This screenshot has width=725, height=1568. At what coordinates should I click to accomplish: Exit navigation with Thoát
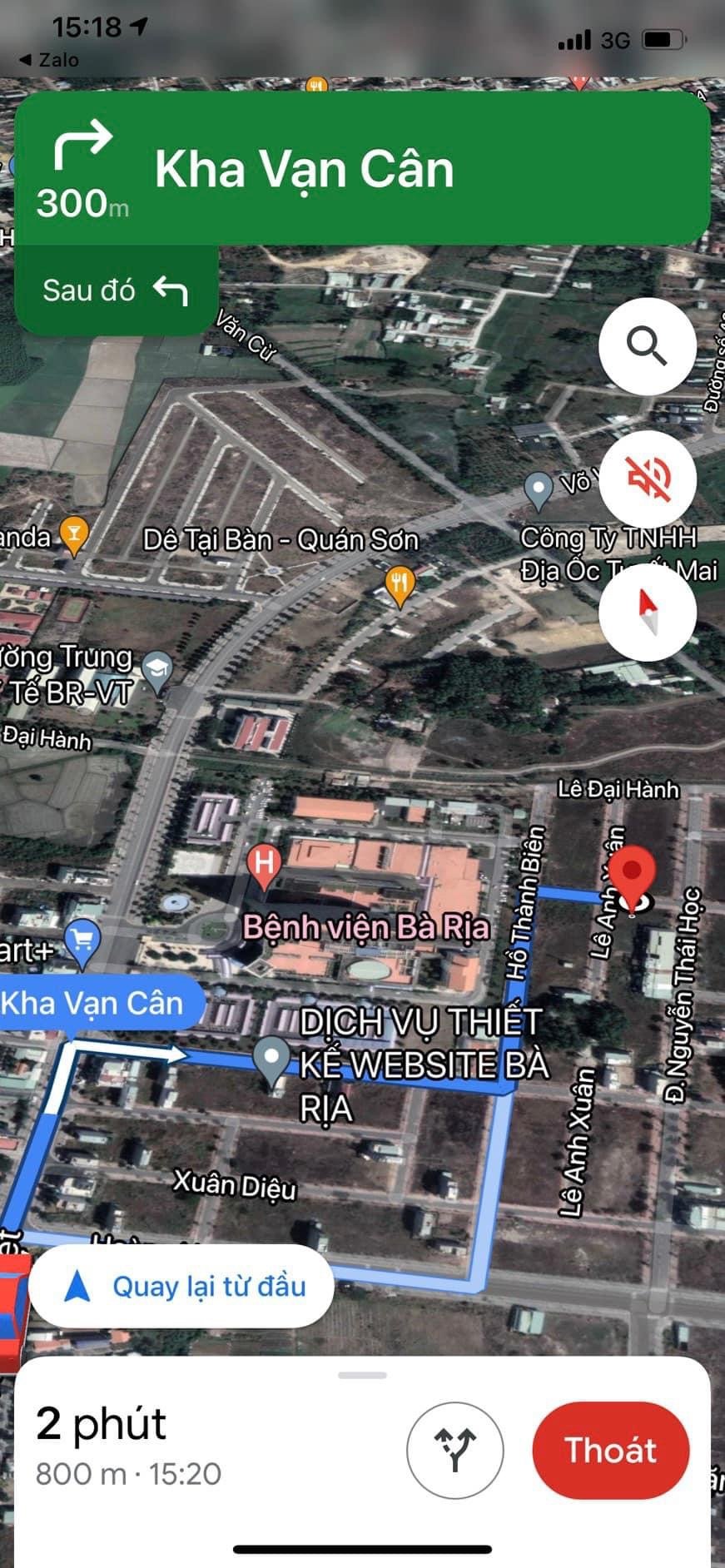point(611,1450)
